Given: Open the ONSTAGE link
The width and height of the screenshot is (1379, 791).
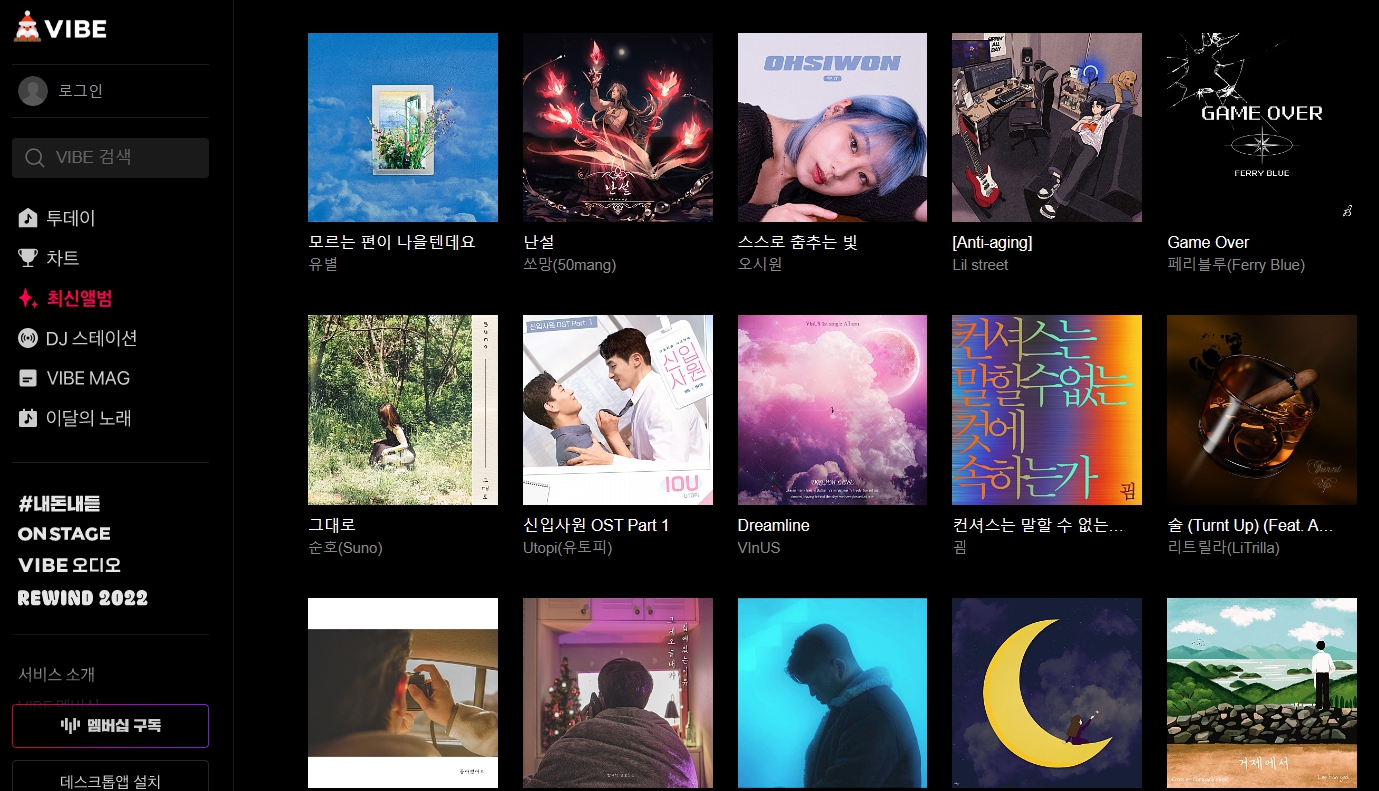Looking at the screenshot, I should pos(64,534).
